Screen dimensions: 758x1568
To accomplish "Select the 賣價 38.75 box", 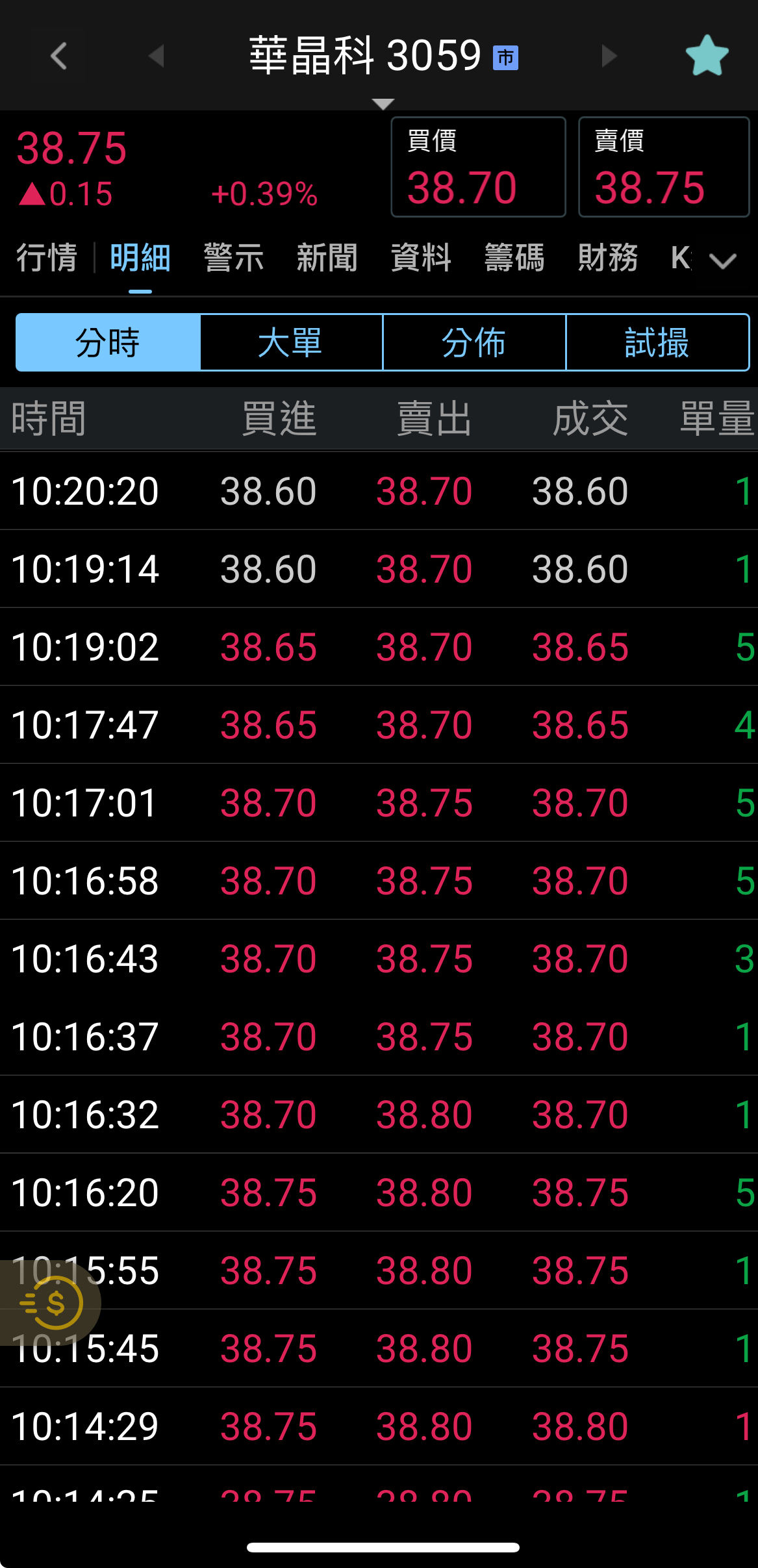I will tap(664, 167).
